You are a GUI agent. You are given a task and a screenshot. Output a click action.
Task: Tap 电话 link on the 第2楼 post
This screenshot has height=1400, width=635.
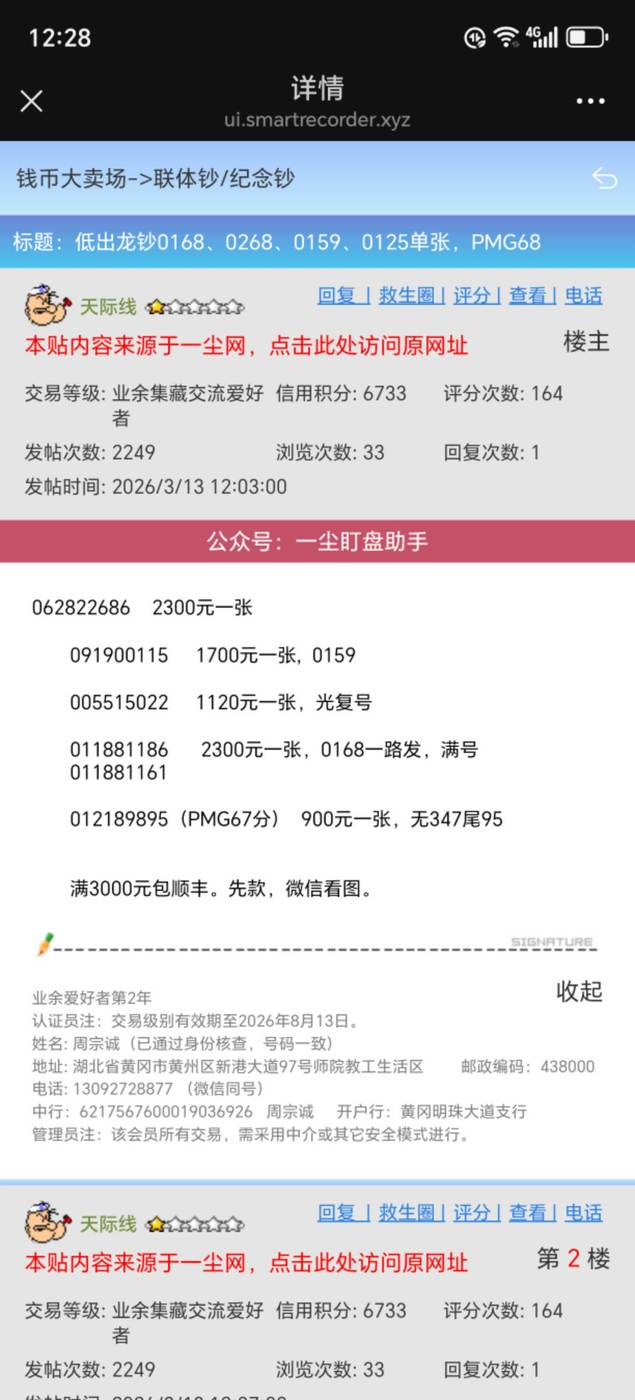click(584, 1212)
